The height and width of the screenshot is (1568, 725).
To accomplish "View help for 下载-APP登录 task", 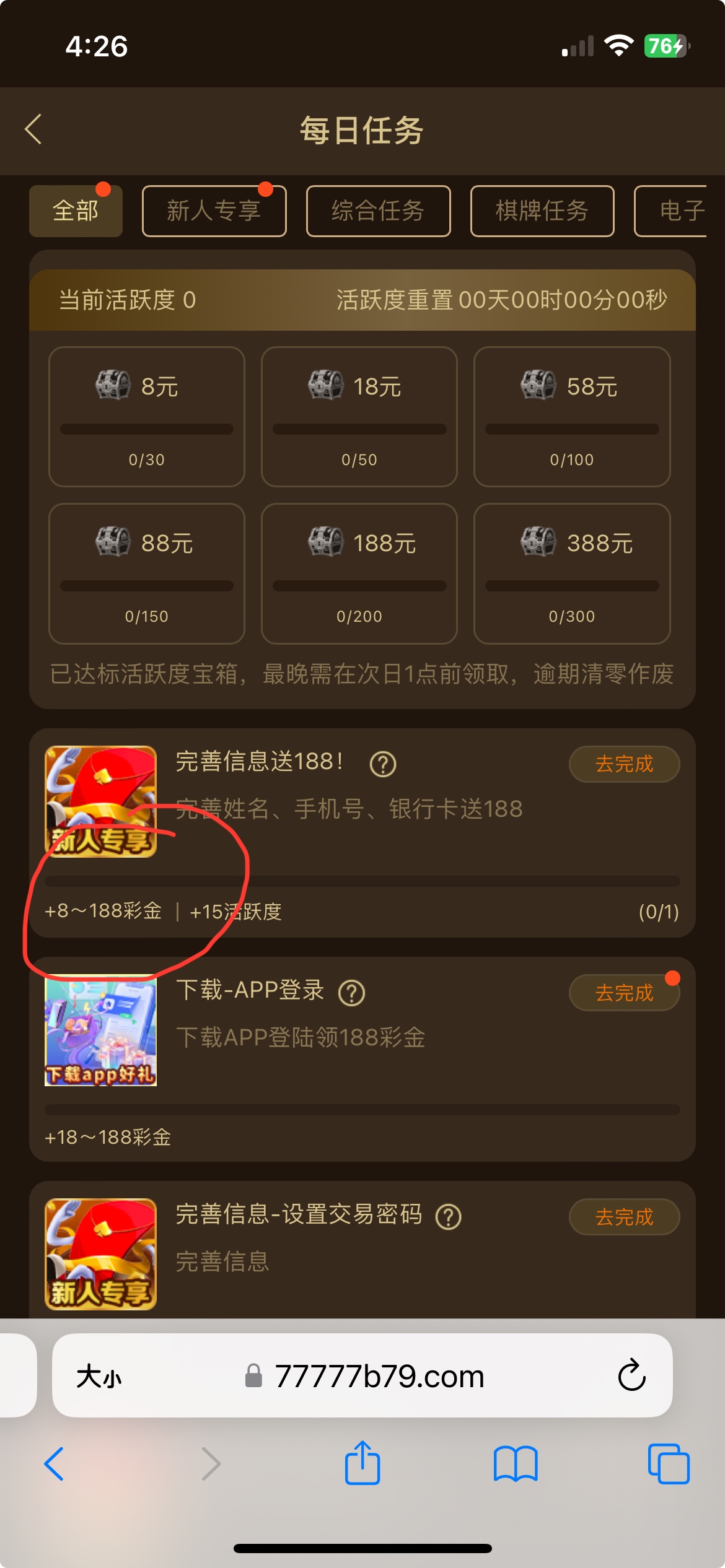I will 352,993.
